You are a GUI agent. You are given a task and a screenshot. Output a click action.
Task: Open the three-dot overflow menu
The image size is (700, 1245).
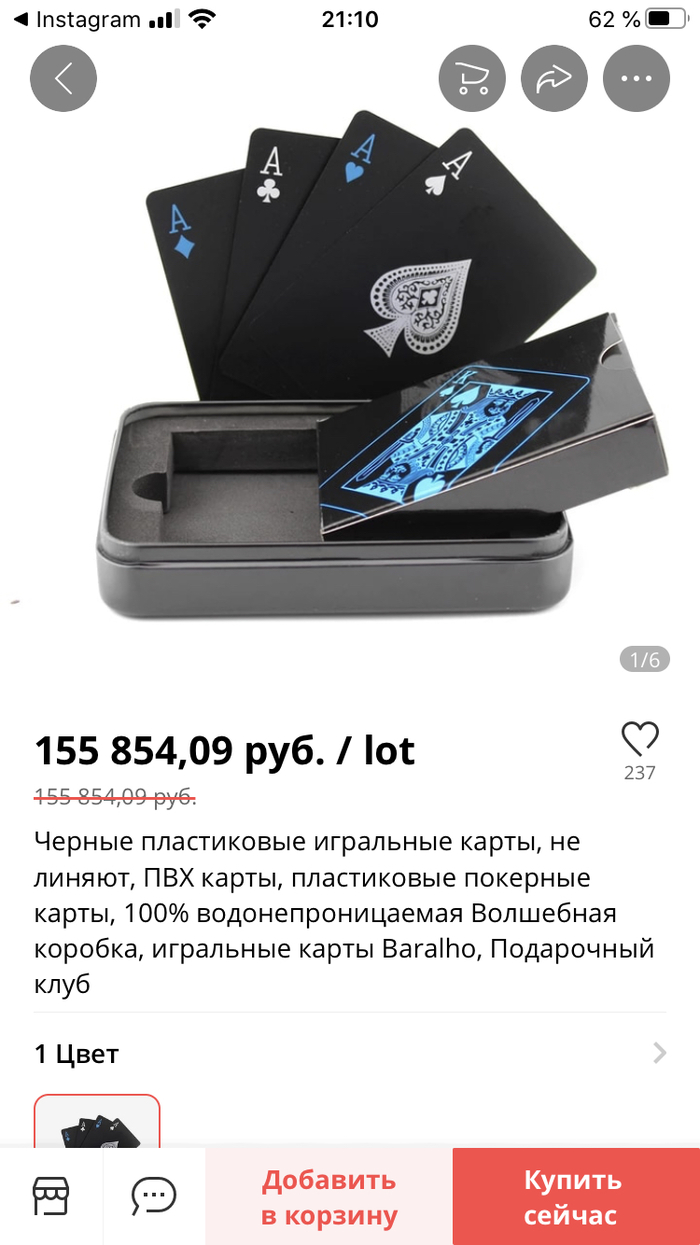coord(636,78)
